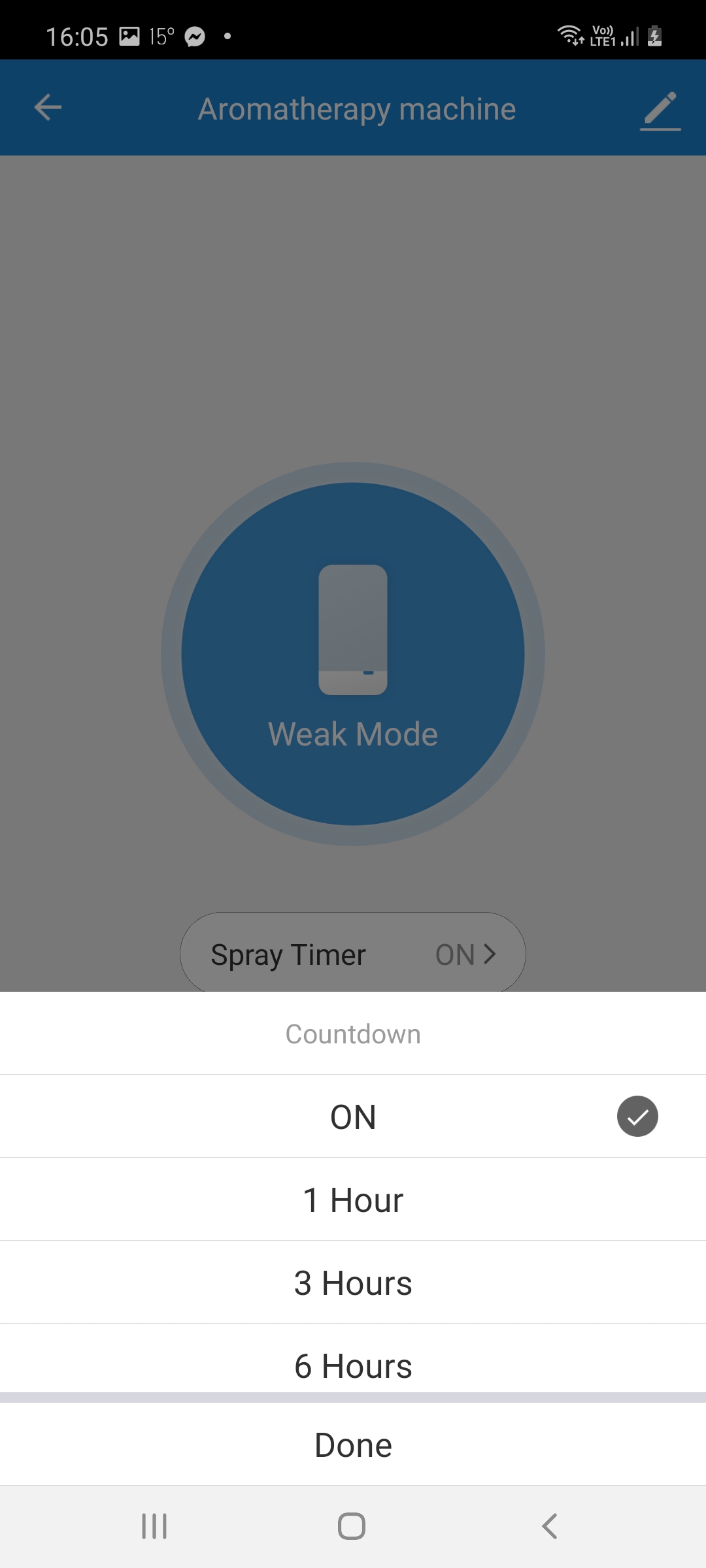
Task: Go back with the header arrow
Action: pyautogui.click(x=48, y=108)
